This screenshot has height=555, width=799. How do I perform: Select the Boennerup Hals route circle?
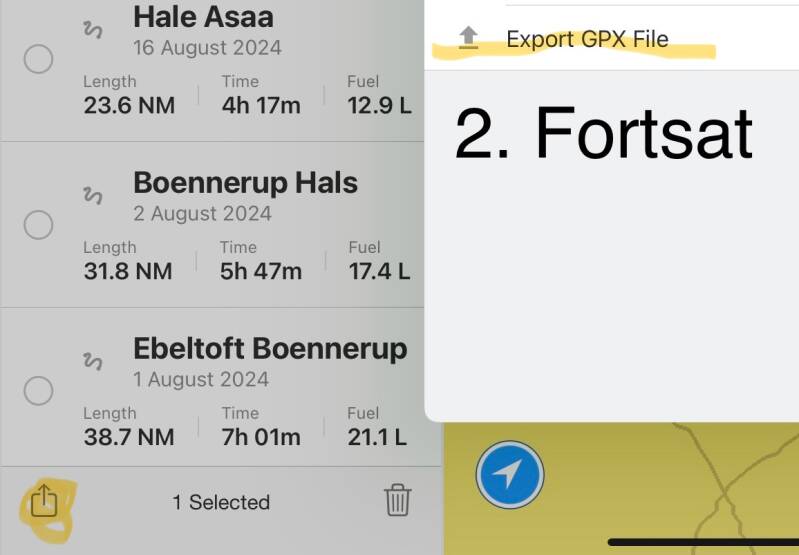pos(38,226)
